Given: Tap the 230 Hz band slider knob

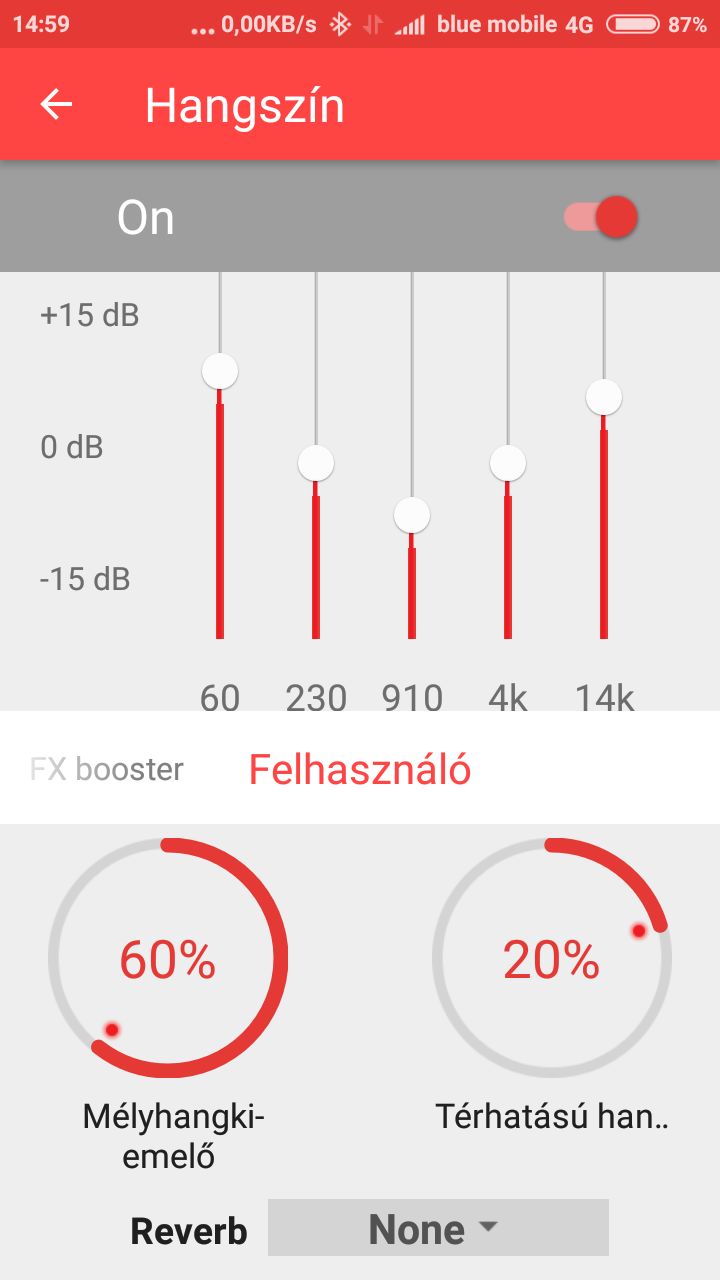Looking at the screenshot, I should coord(316,463).
